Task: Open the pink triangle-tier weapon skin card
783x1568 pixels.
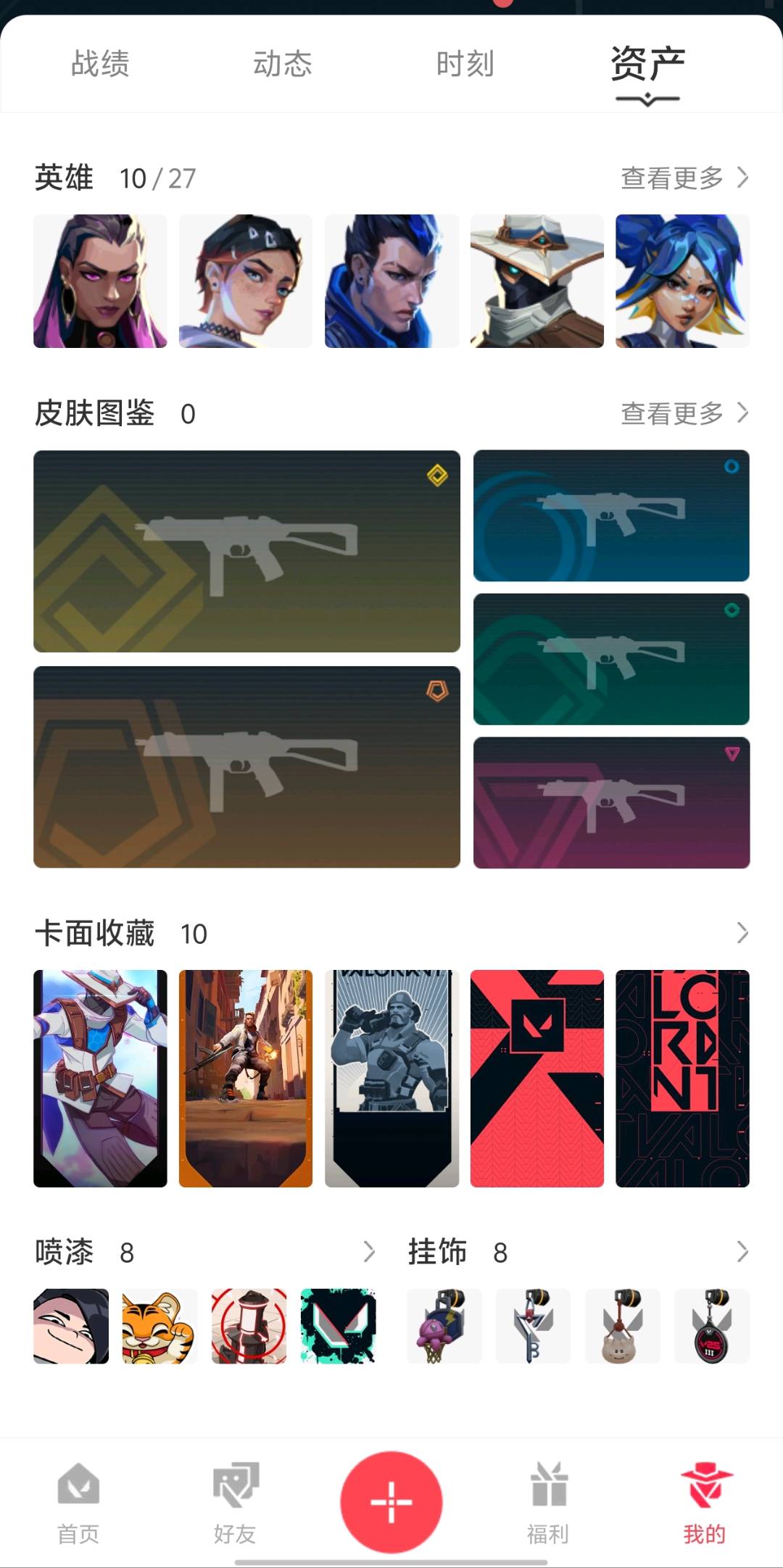Action: point(611,802)
